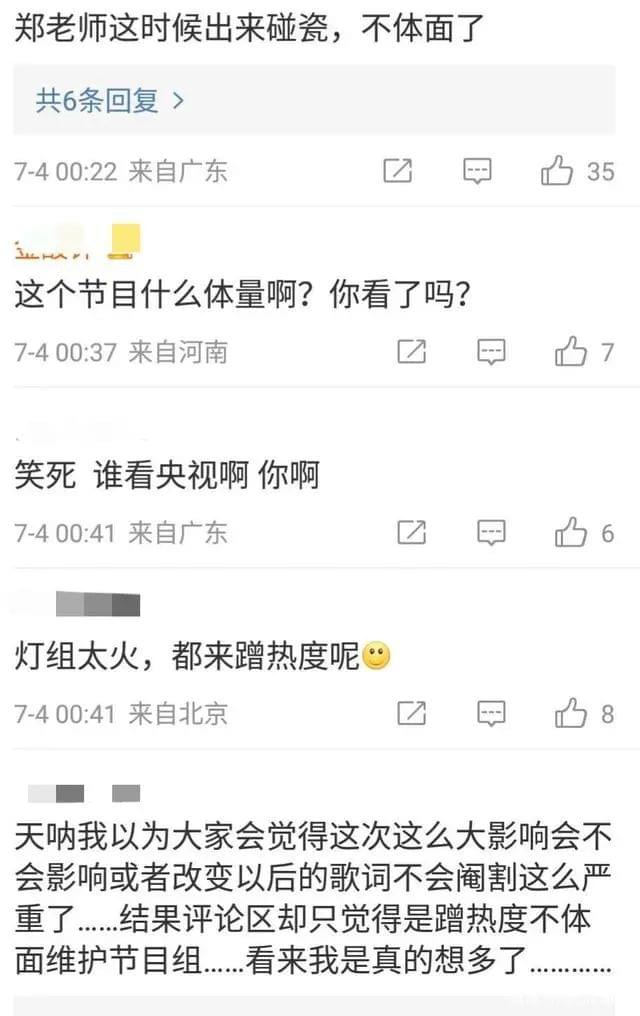Like the comment 笑死 谁看央视啊

[571, 533]
